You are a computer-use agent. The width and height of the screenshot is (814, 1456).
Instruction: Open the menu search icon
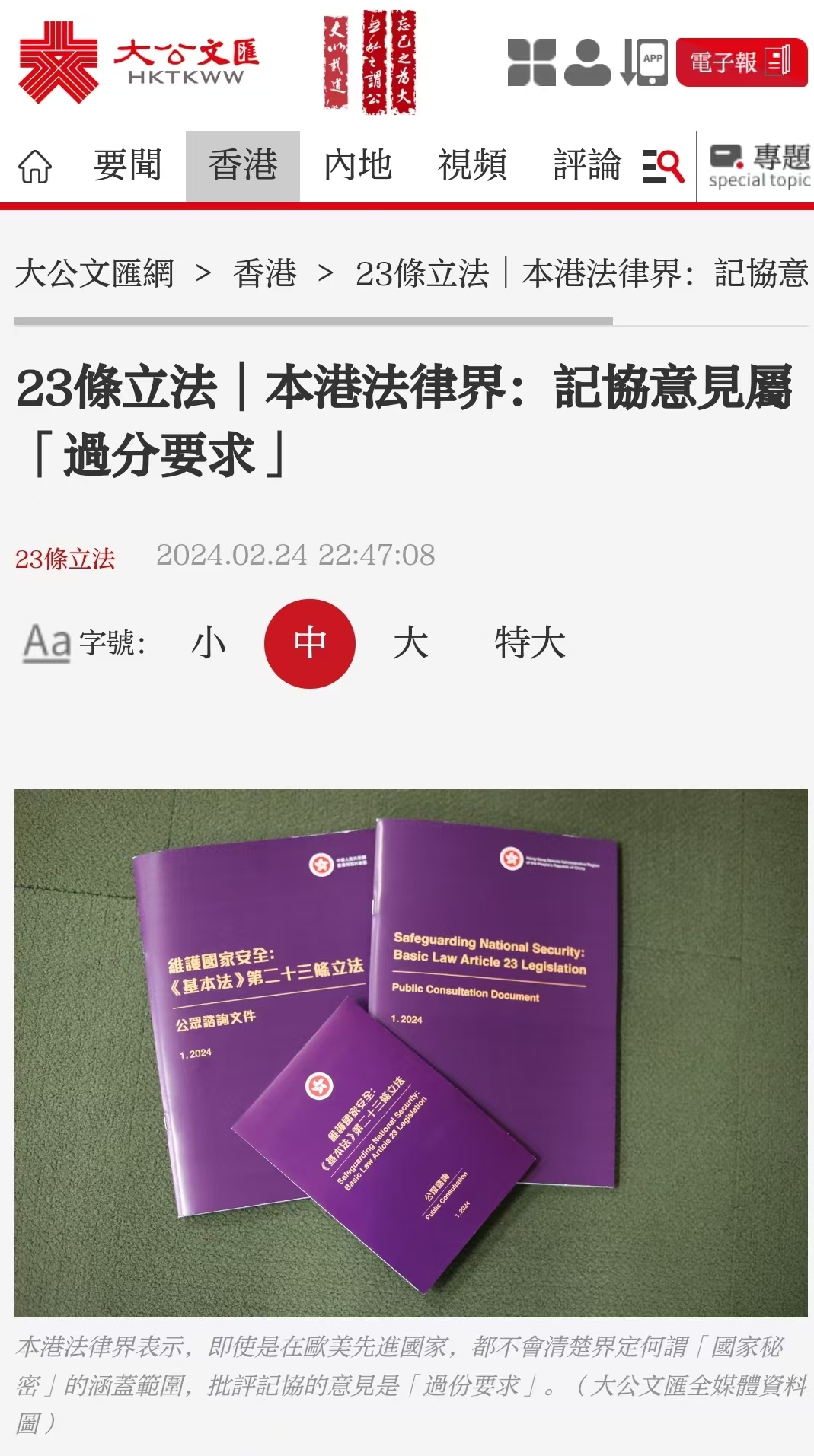pos(662,166)
